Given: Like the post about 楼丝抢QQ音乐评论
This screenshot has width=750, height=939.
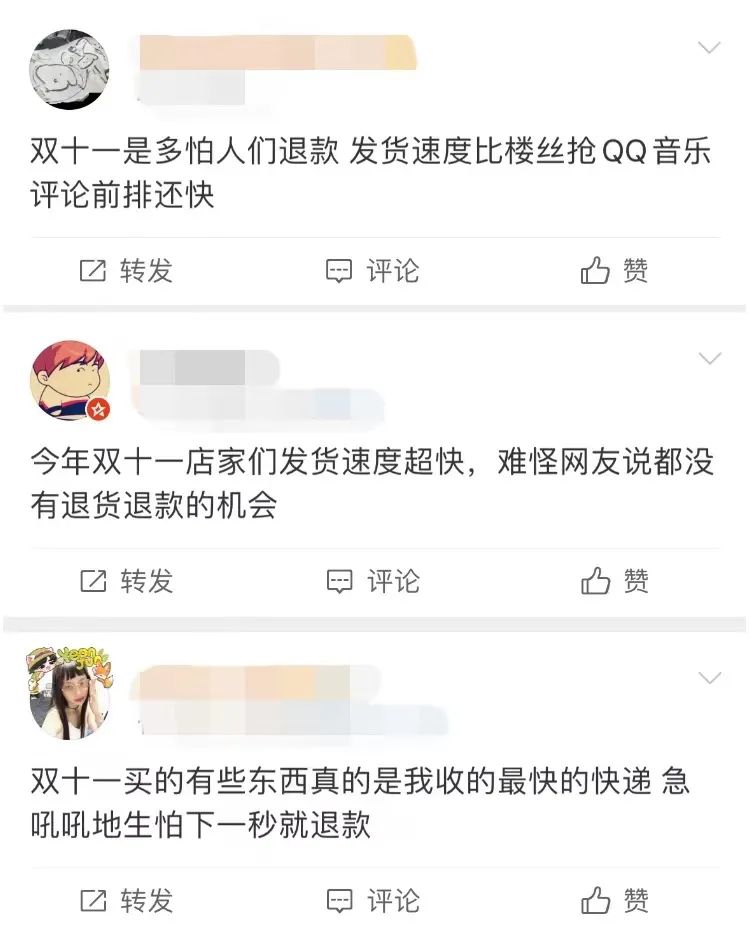Looking at the screenshot, I should click(614, 271).
